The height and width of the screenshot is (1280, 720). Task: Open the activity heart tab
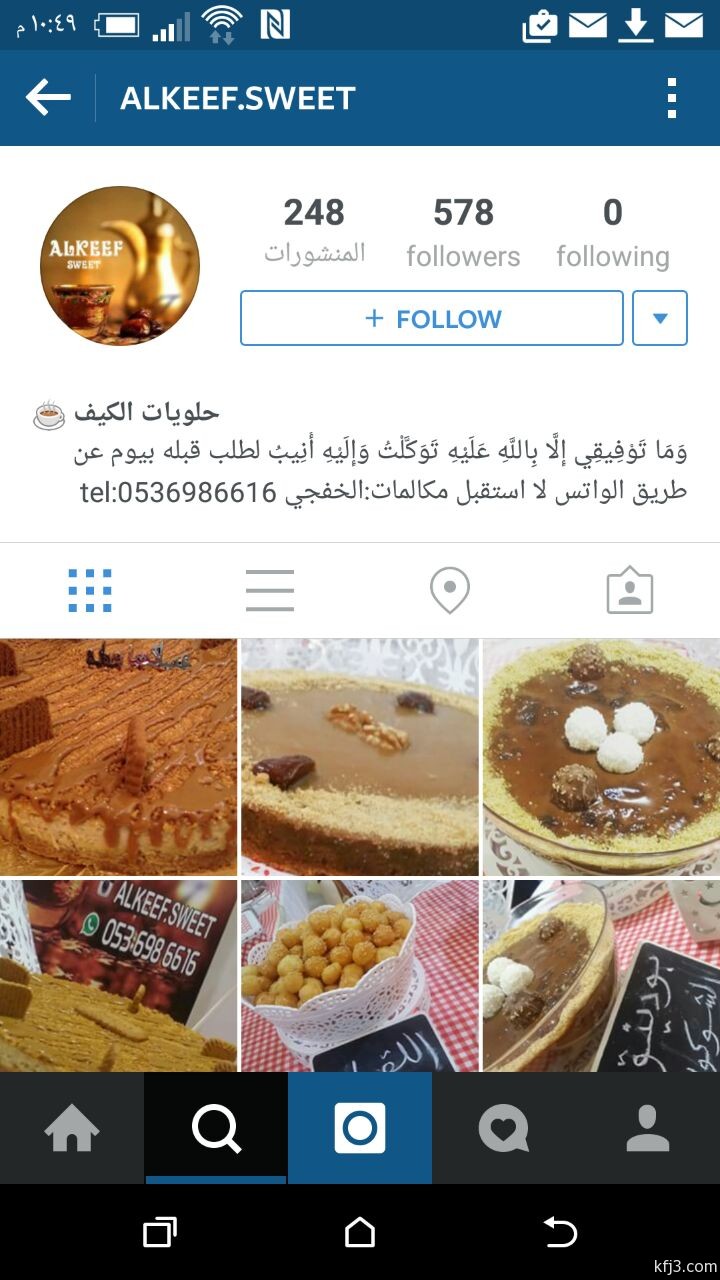pyautogui.click(x=504, y=1128)
